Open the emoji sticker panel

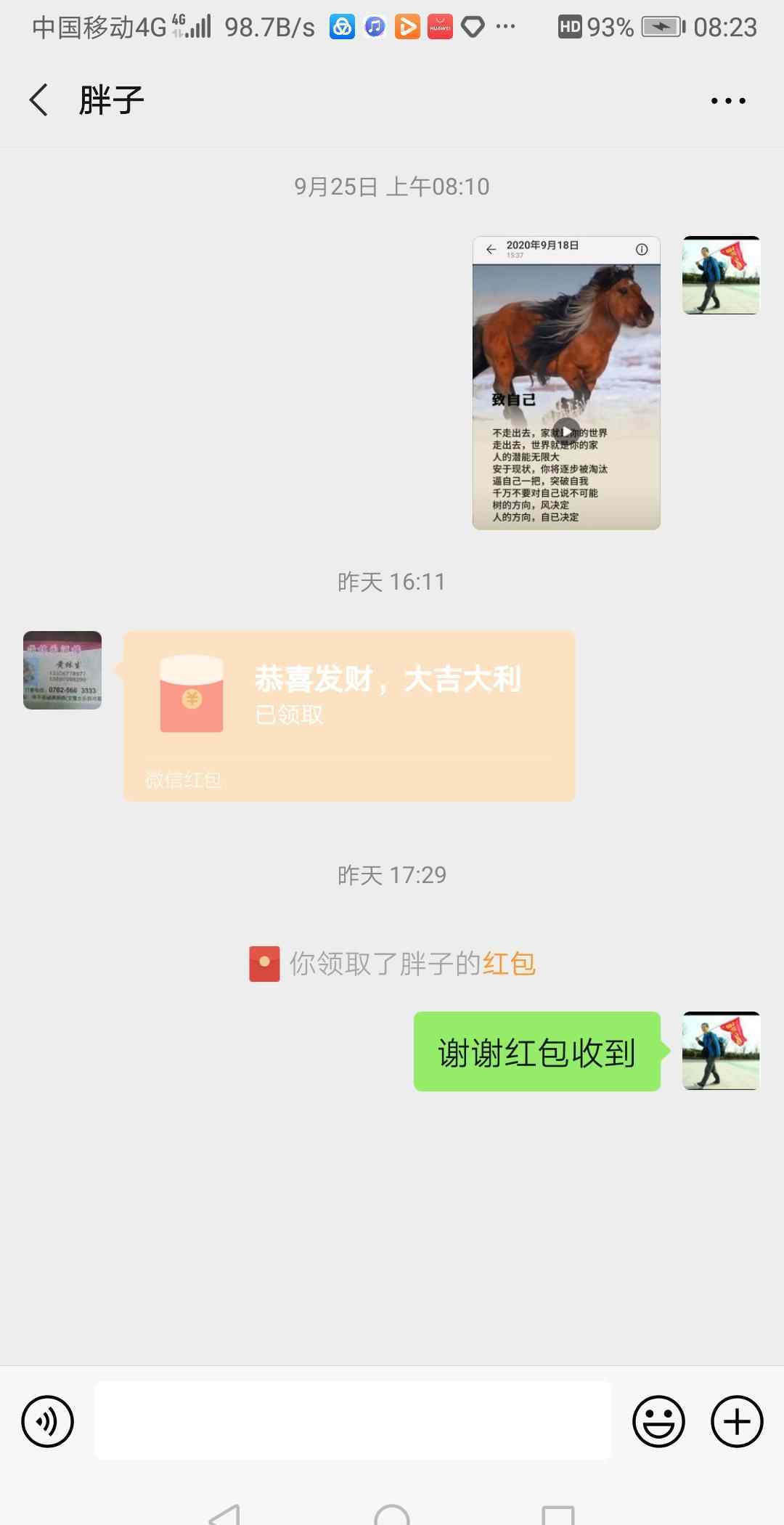click(x=658, y=1421)
